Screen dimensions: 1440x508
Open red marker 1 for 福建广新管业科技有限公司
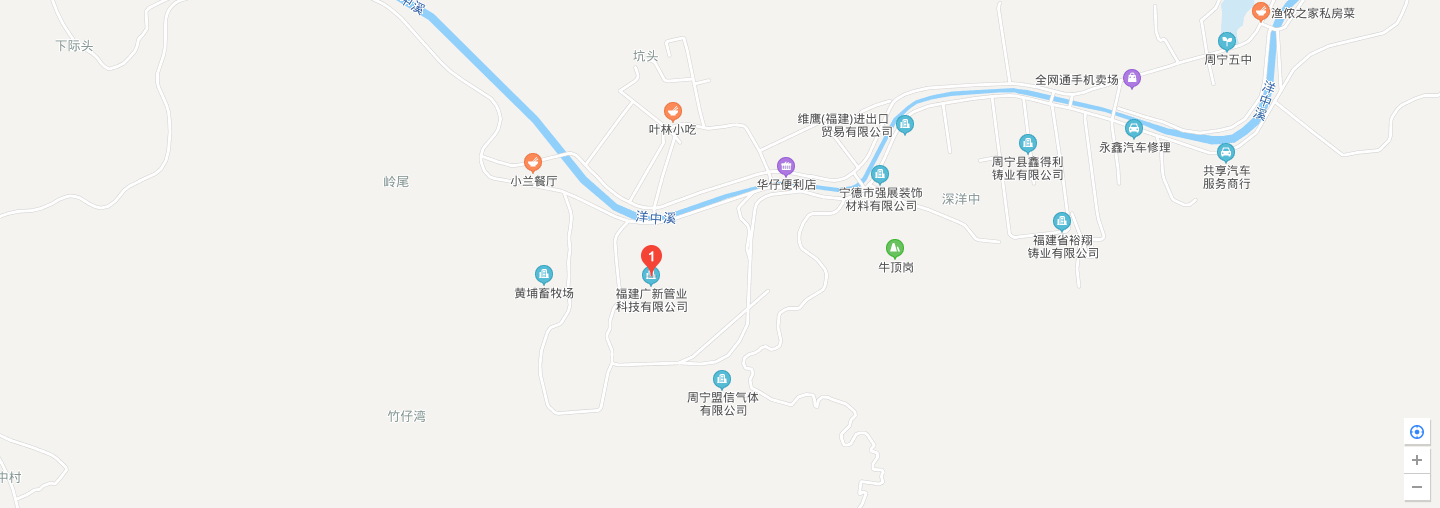click(x=651, y=257)
